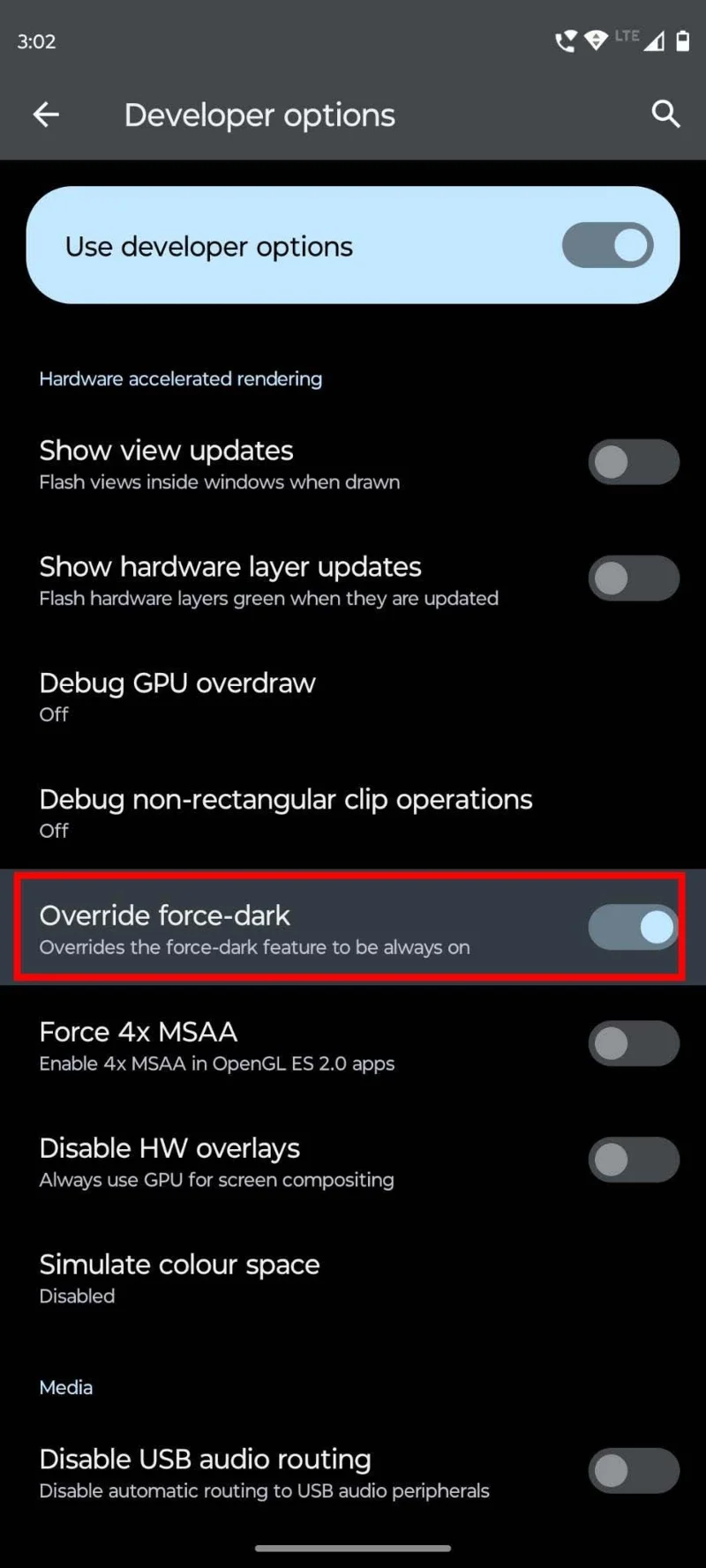
Task: Open Debug GPU overdraw setting
Action: coord(176,696)
